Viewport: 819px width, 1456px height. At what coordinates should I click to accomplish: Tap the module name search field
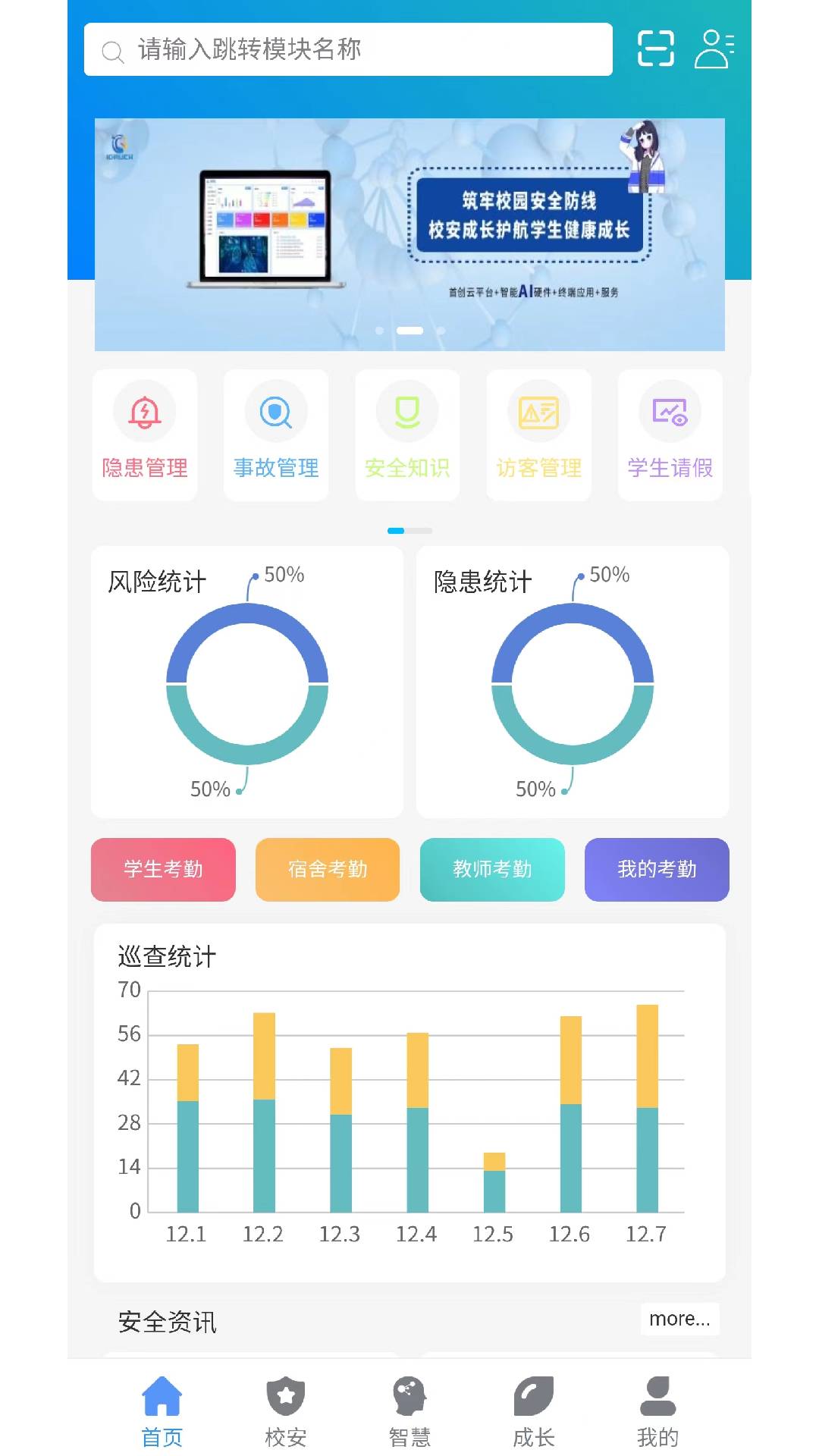point(349,49)
